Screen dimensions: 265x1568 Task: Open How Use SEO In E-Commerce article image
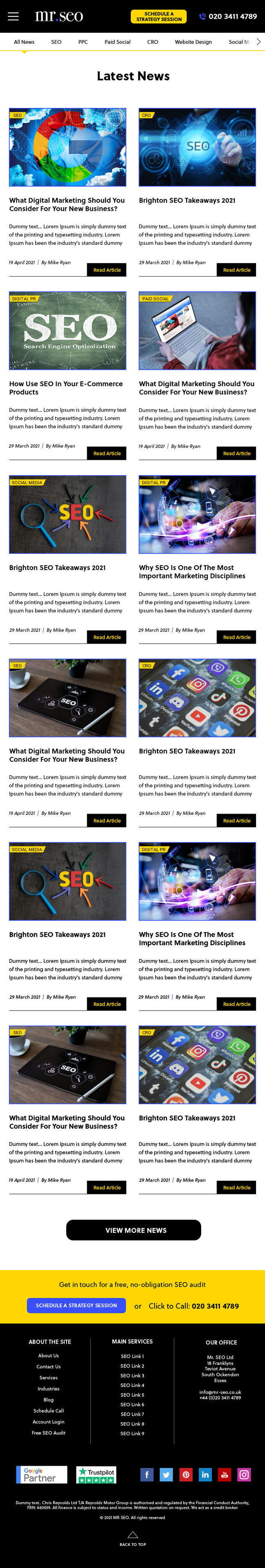pyautogui.click(x=67, y=331)
